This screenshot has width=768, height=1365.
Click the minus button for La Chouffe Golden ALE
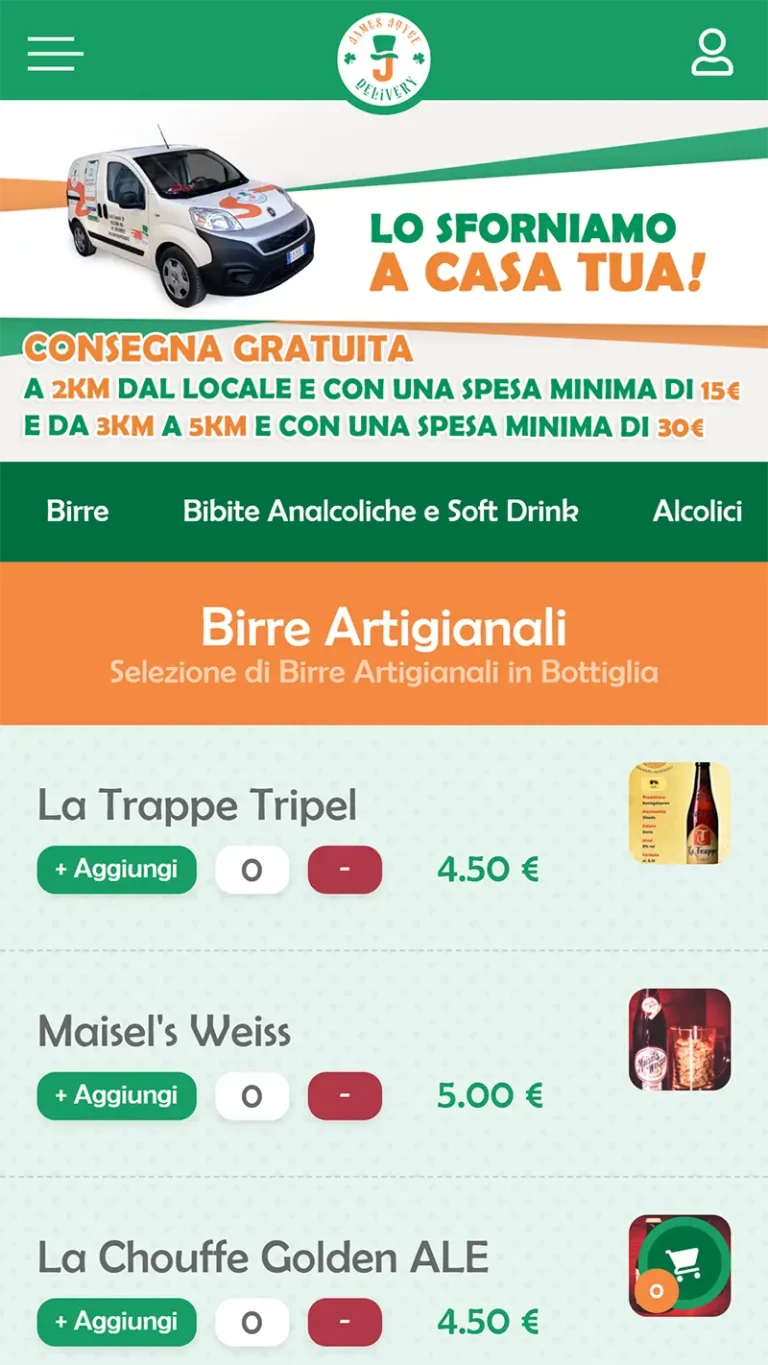click(x=344, y=1322)
